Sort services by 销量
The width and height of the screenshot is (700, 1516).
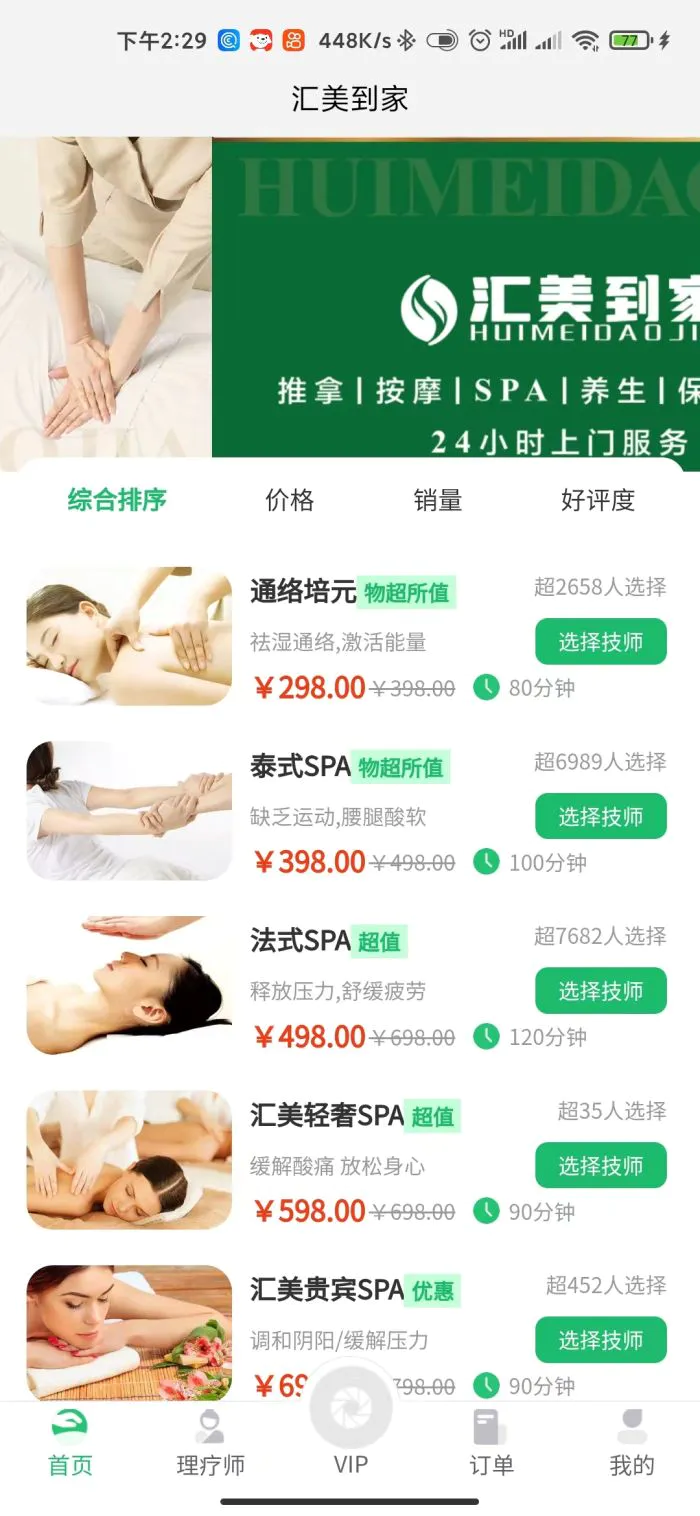point(438,500)
